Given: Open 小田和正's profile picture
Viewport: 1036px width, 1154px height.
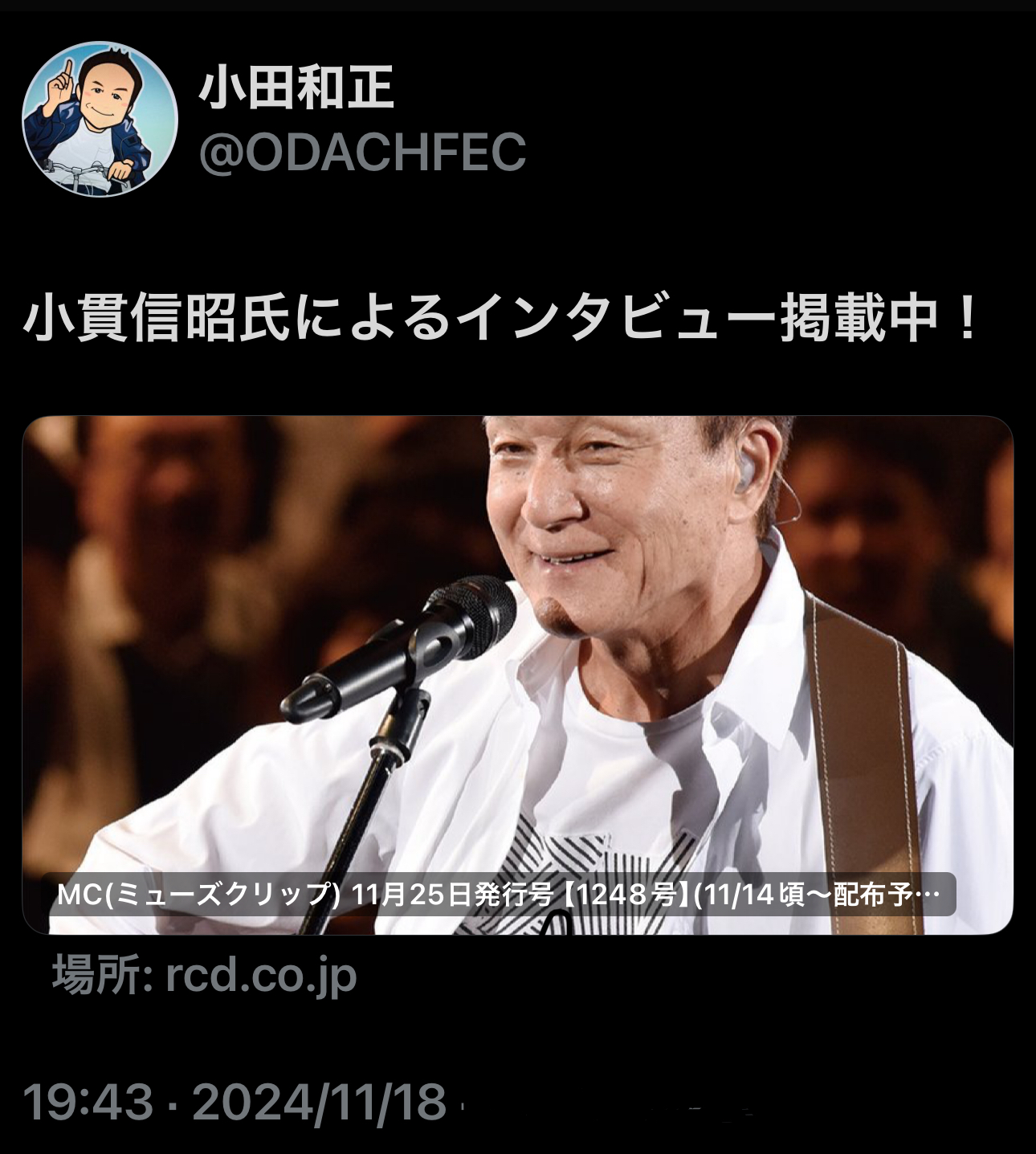Looking at the screenshot, I should coord(100,119).
